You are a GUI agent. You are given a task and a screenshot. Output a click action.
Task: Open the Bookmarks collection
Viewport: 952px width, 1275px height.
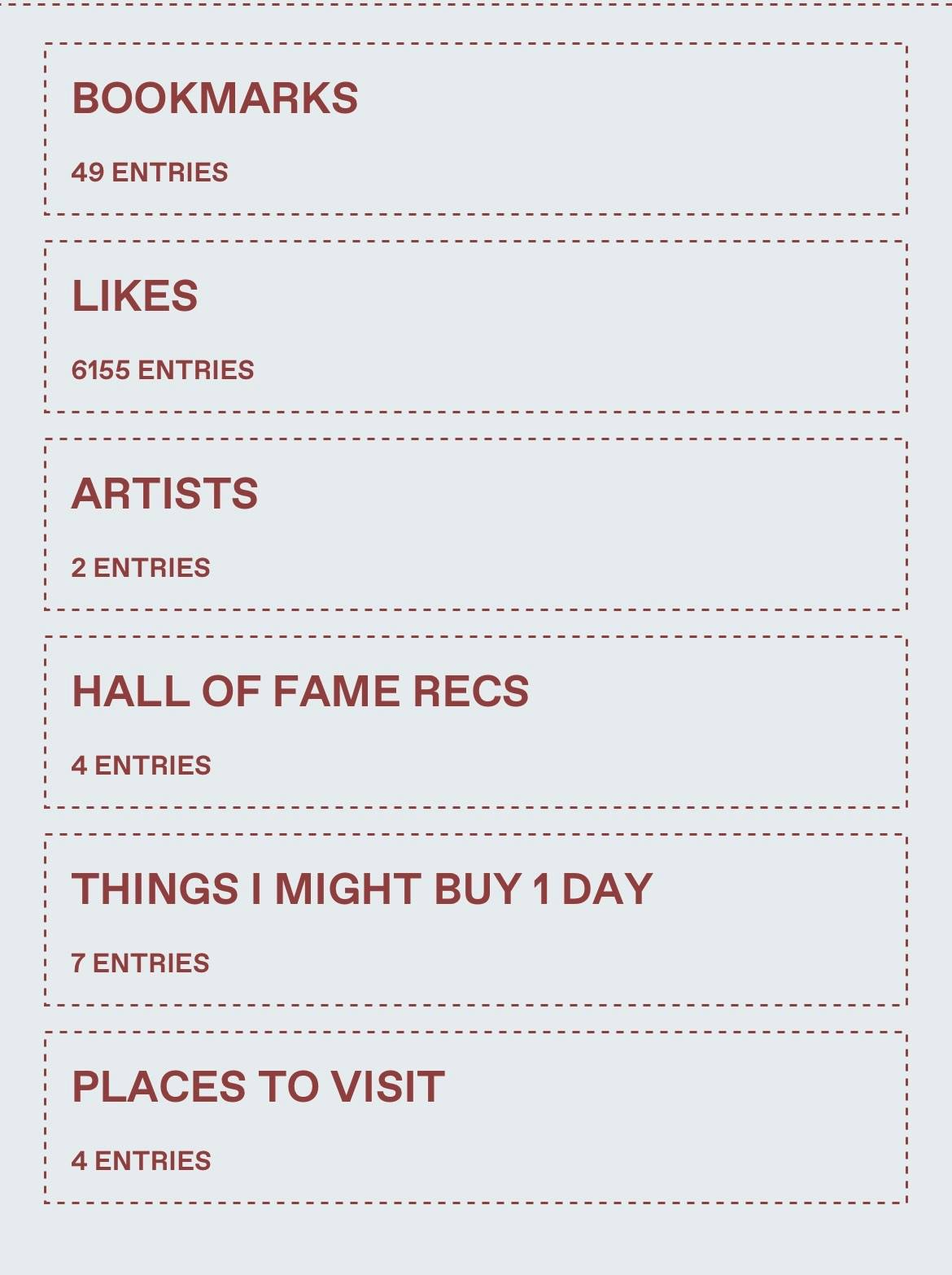pos(476,129)
